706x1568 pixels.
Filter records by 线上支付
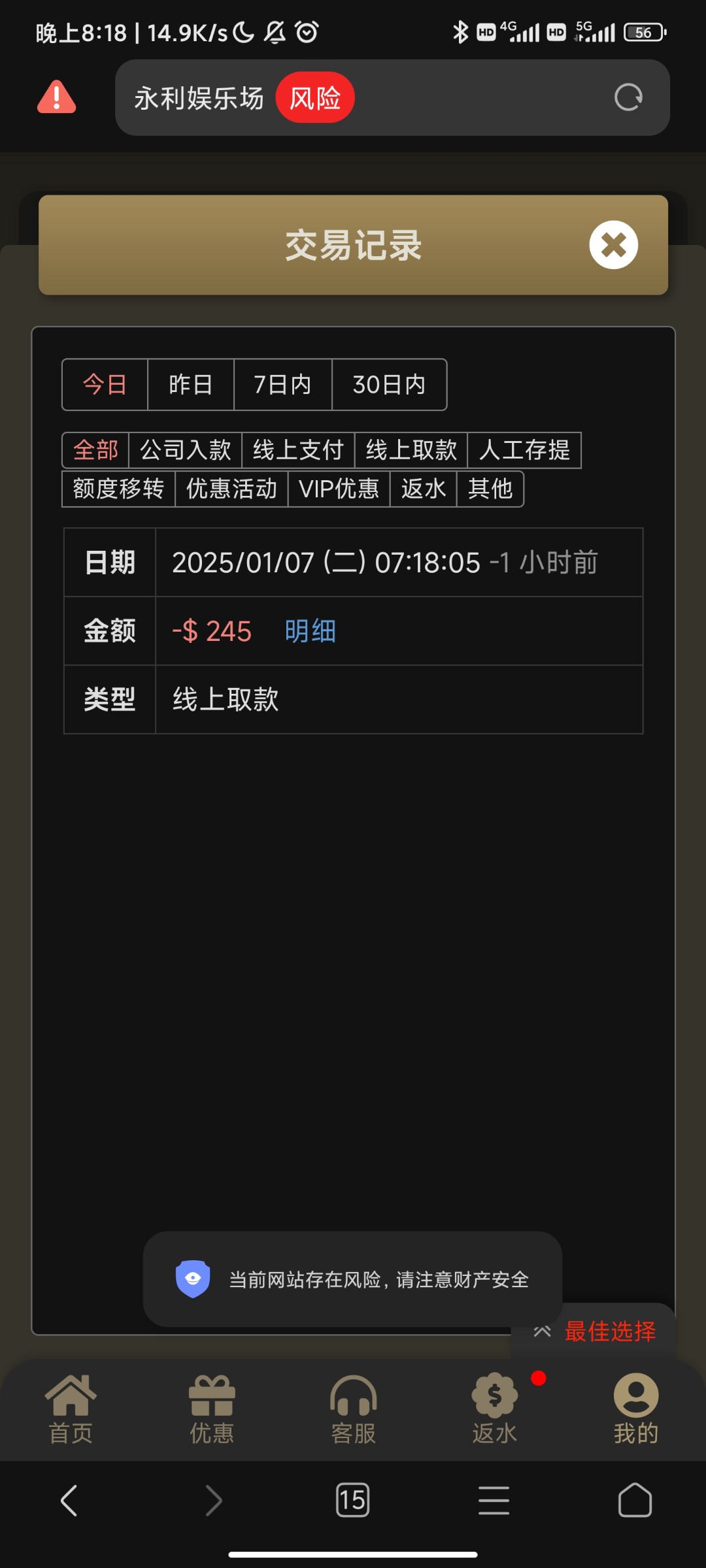[x=298, y=450]
